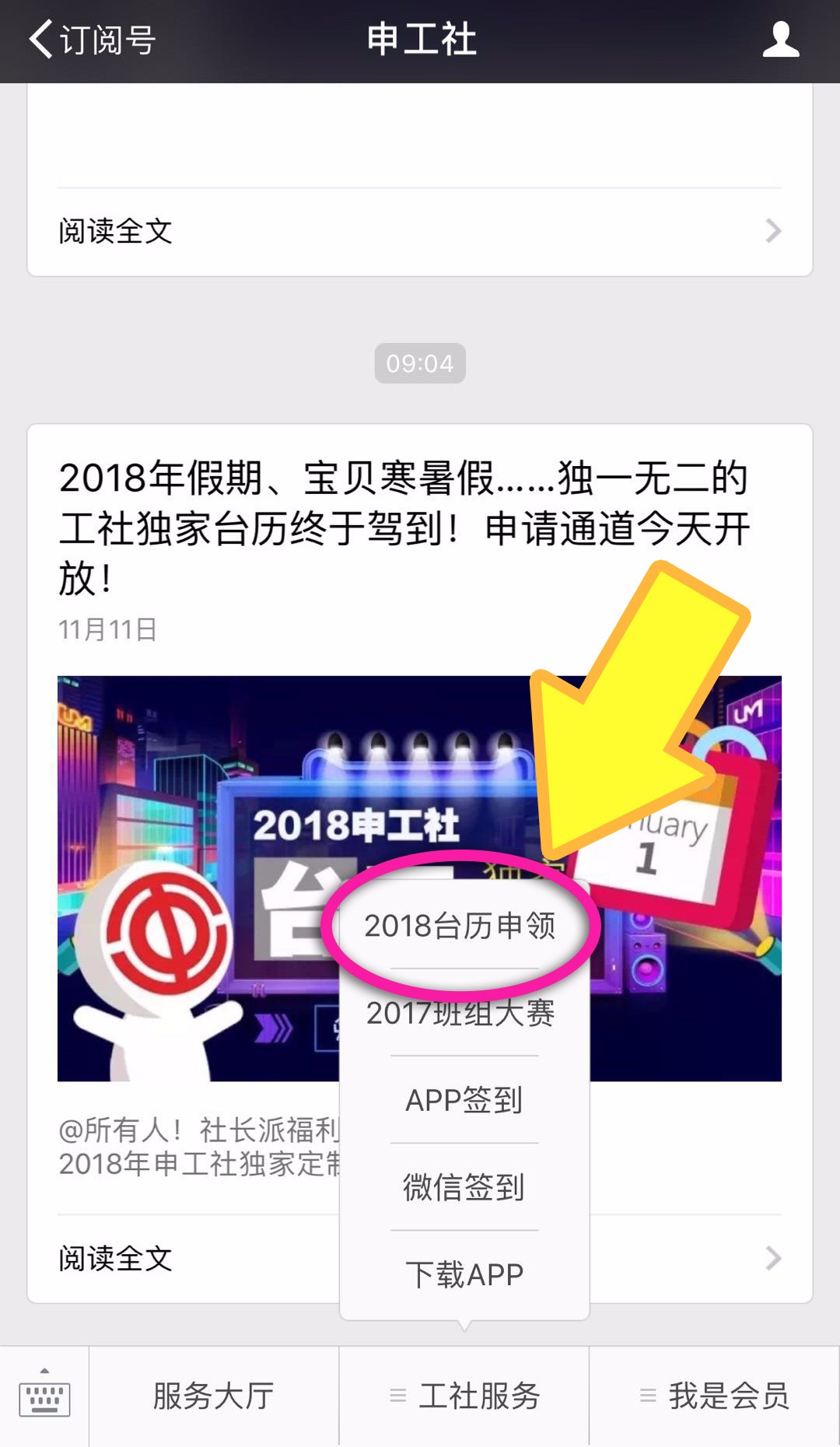Choose APP签到 in the popup menu

[x=464, y=1100]
